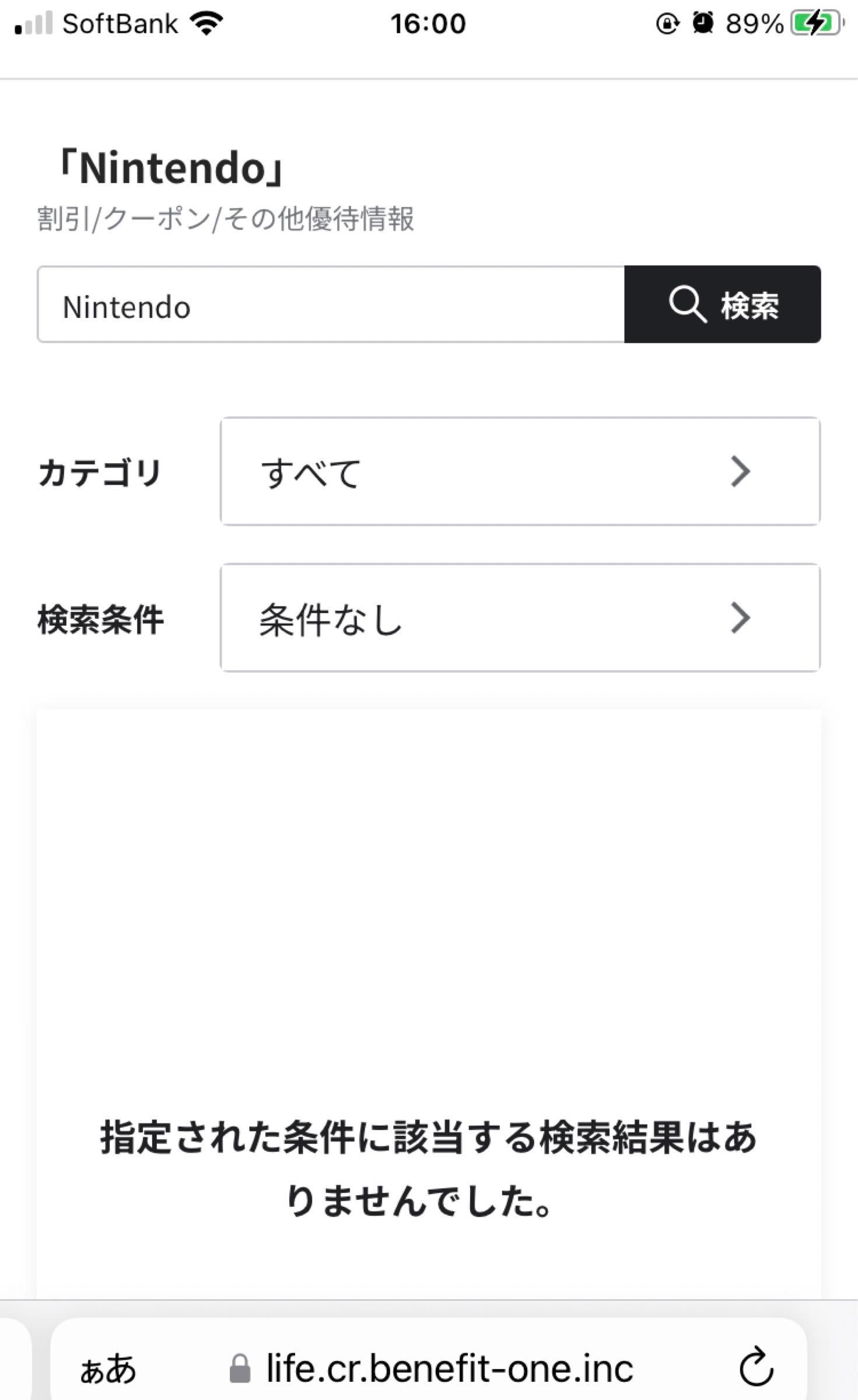Tap the Nintendo search input field

point(327,305)
